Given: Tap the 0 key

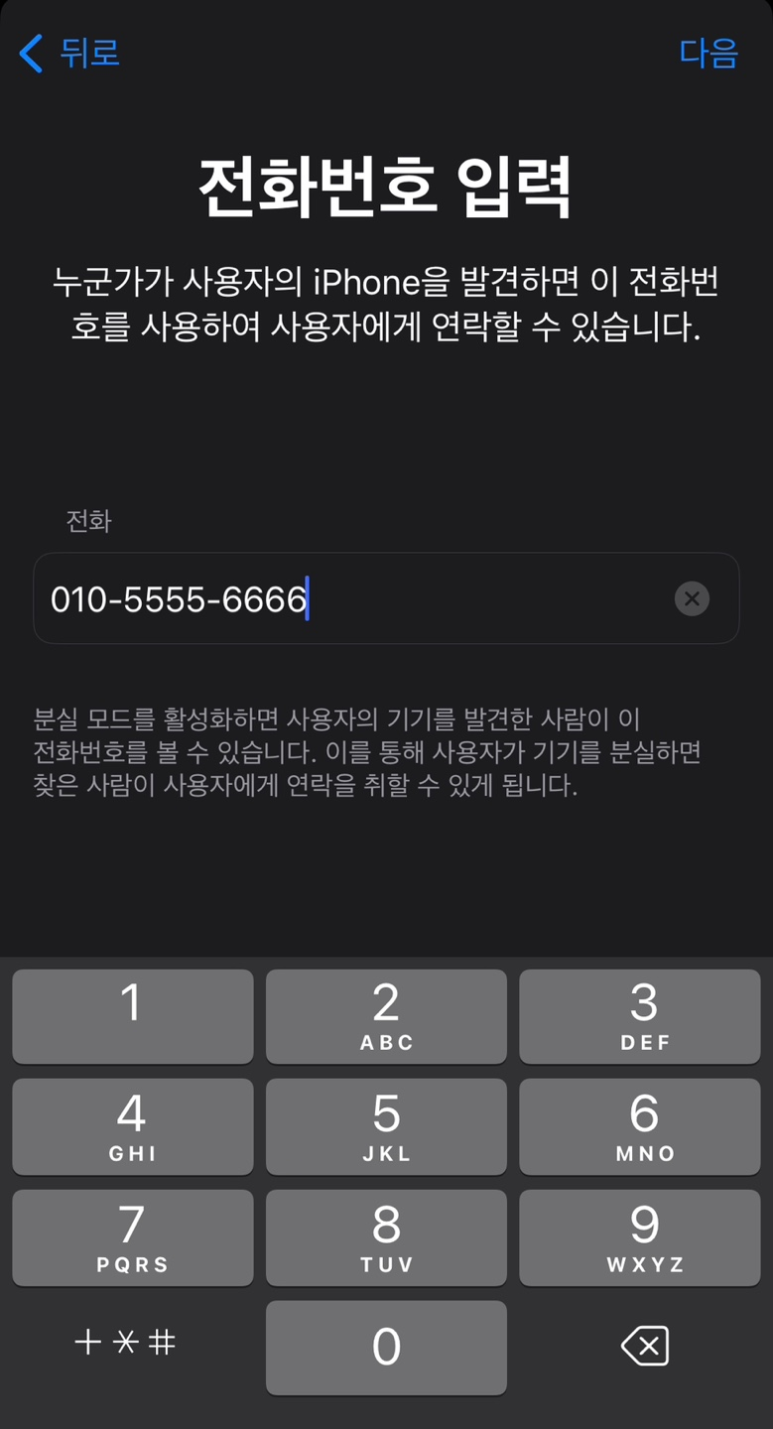Looking at the screenshot, I should [386, 1347].
